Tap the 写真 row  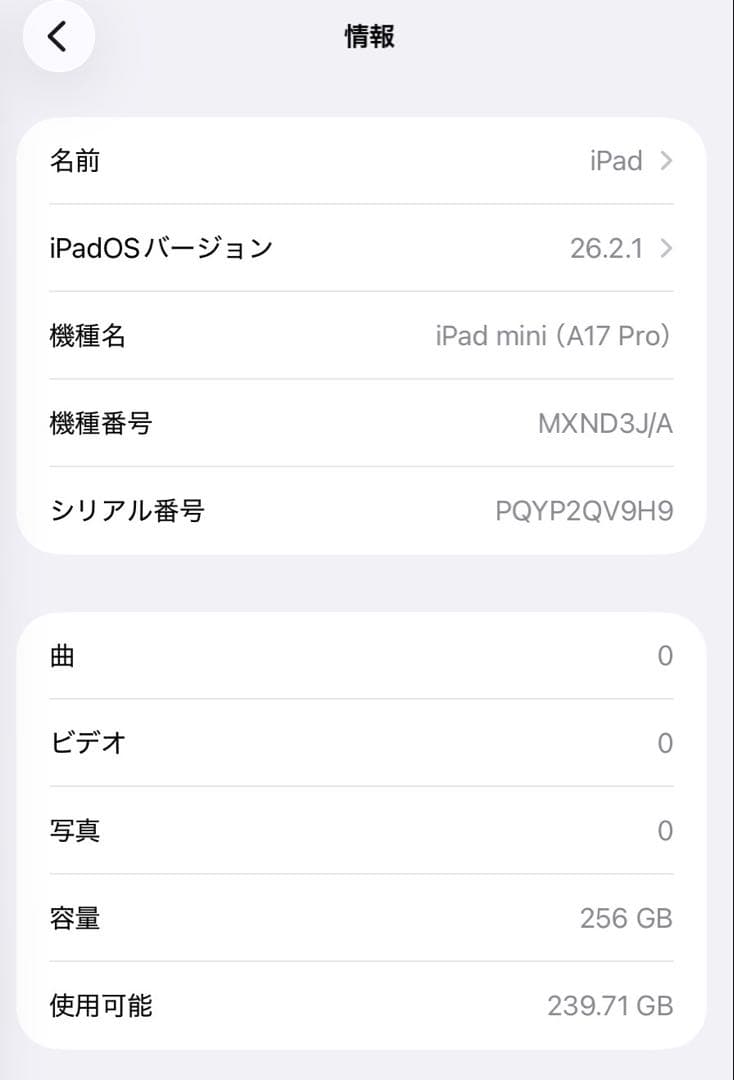tap(360, 829)
